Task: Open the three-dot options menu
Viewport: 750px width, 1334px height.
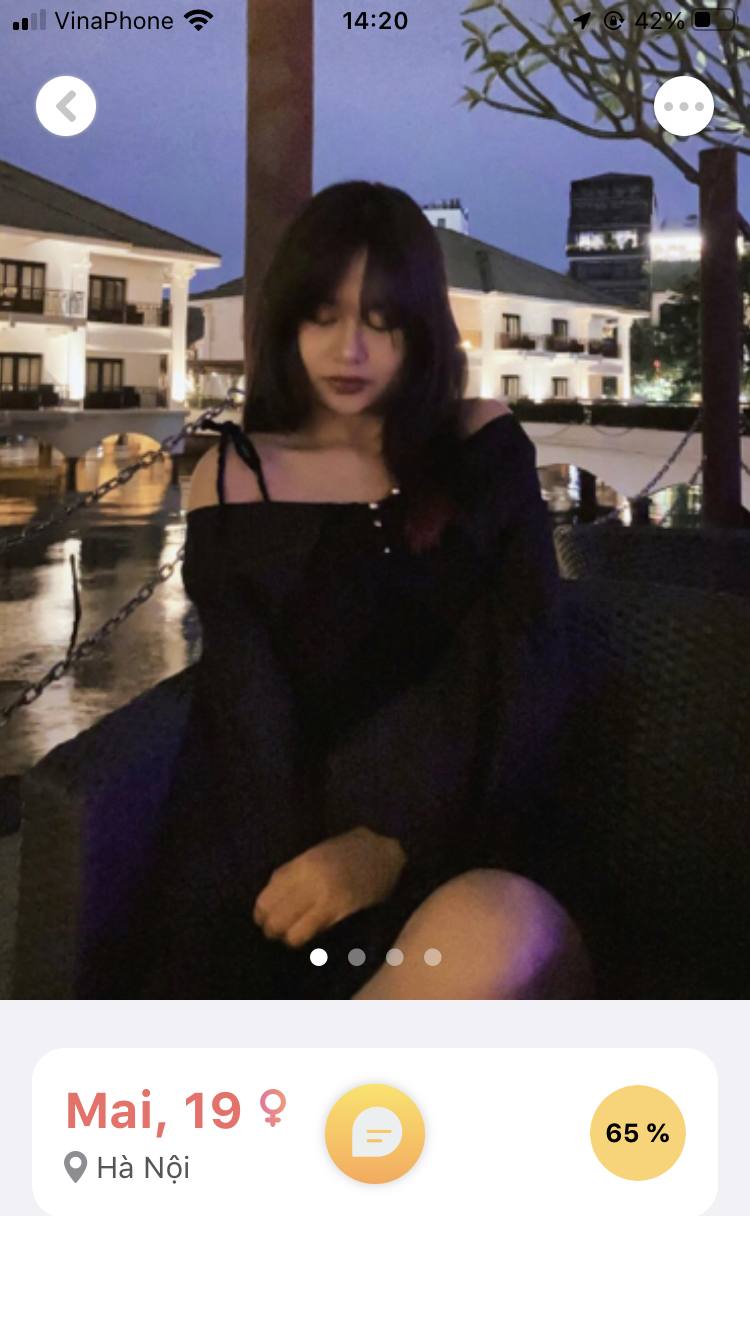Action: pyautogui.click(x=684, y=106)
